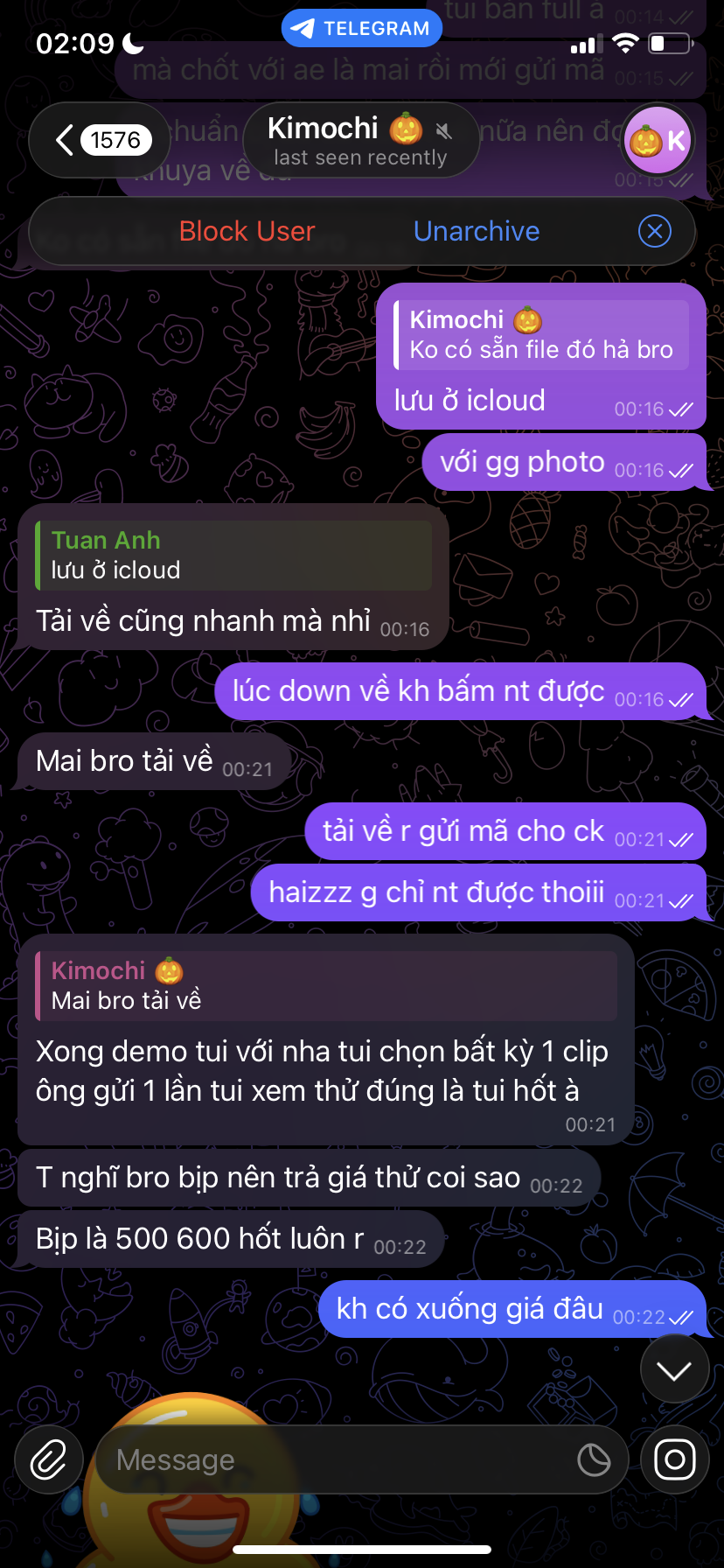This screenshot has height=1568, width=724.
Task: Return to Telegram via the status pill
Action: click(x=361, y=28)
